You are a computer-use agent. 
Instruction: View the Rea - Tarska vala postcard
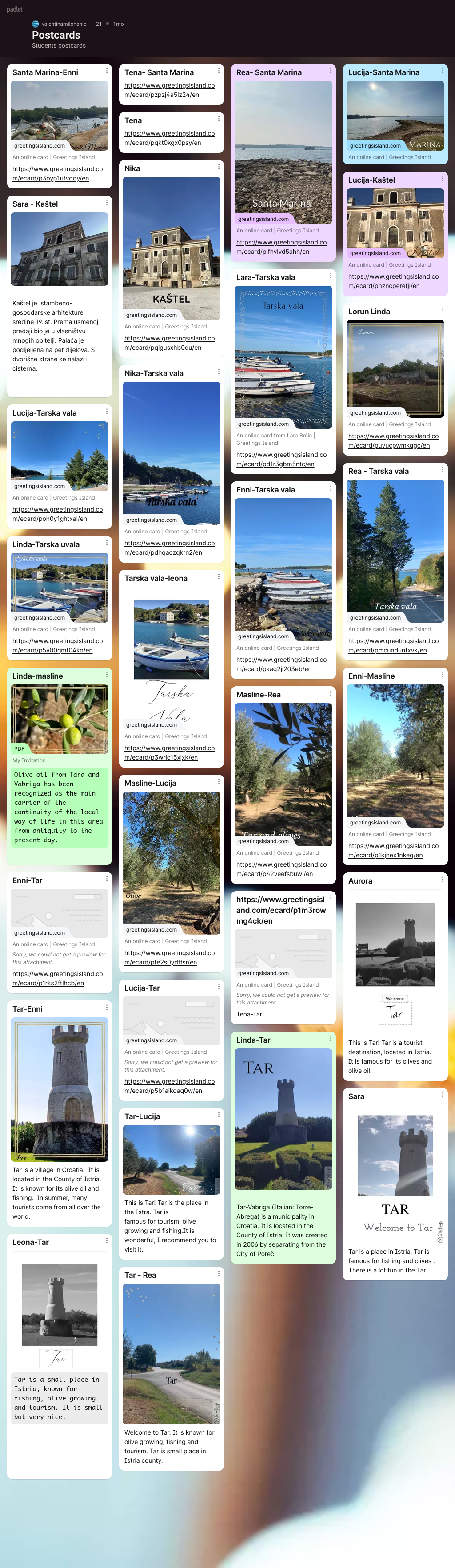pyautogui.click(x=395, y=545)
